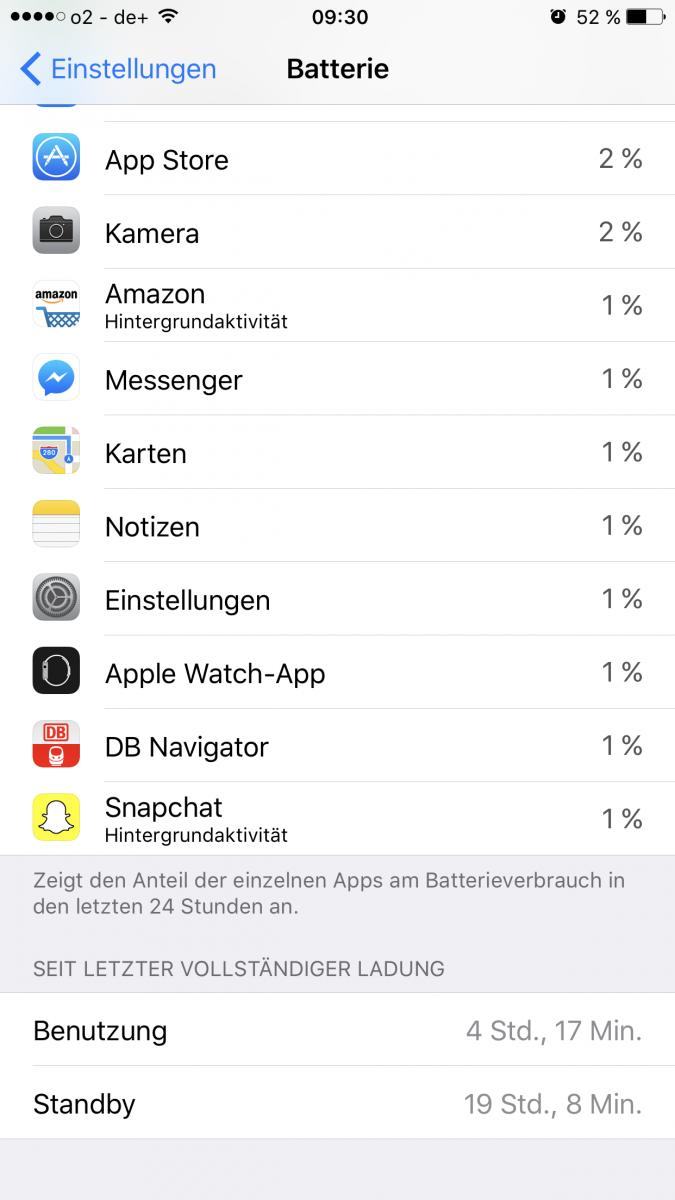Show usage details for Amazon

pyautogui.click(x=337, y=305)
